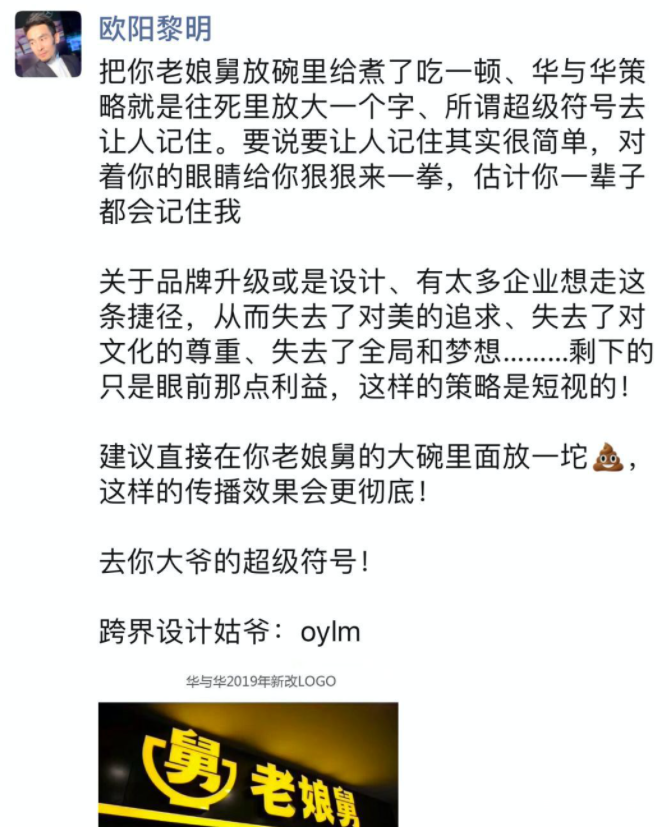Tap the 欧阳黎明 username link
669x827 pixels.
point(155,29)
